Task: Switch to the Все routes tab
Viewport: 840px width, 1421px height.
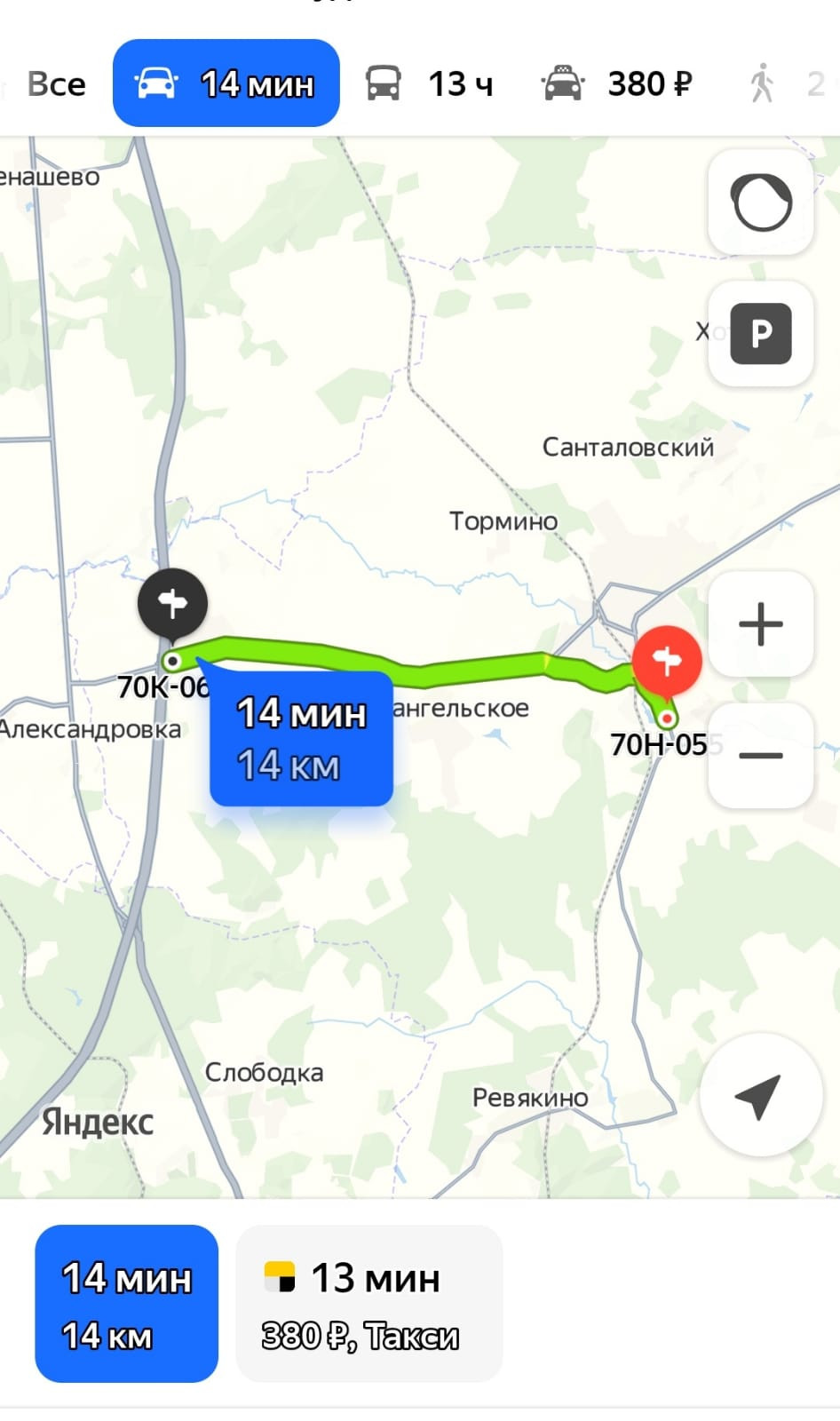Action: [x=56, y=84]
